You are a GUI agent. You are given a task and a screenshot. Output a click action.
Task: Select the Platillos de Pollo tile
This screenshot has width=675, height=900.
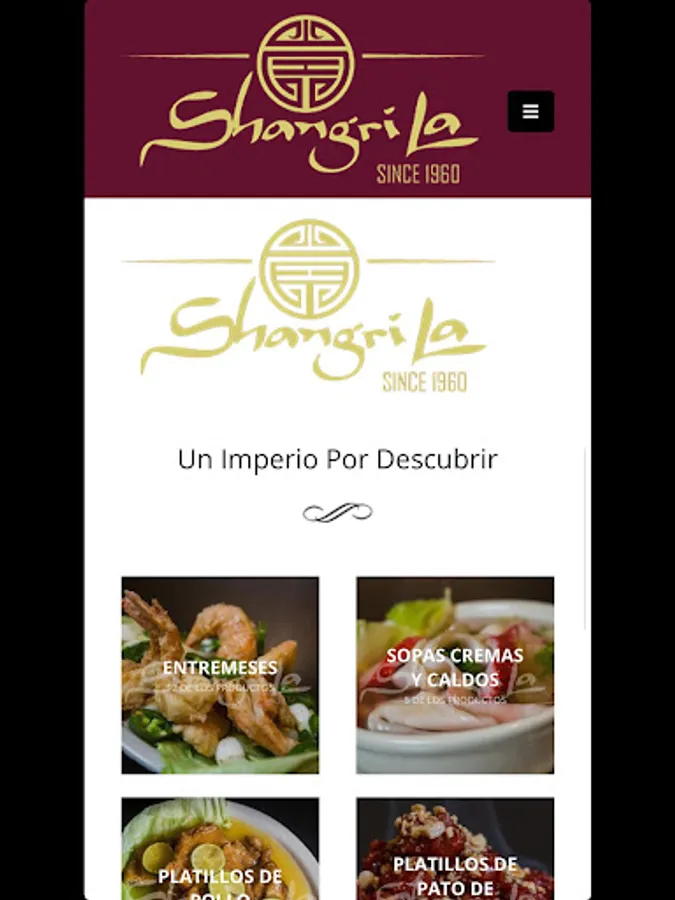click(x=220, y=848)
